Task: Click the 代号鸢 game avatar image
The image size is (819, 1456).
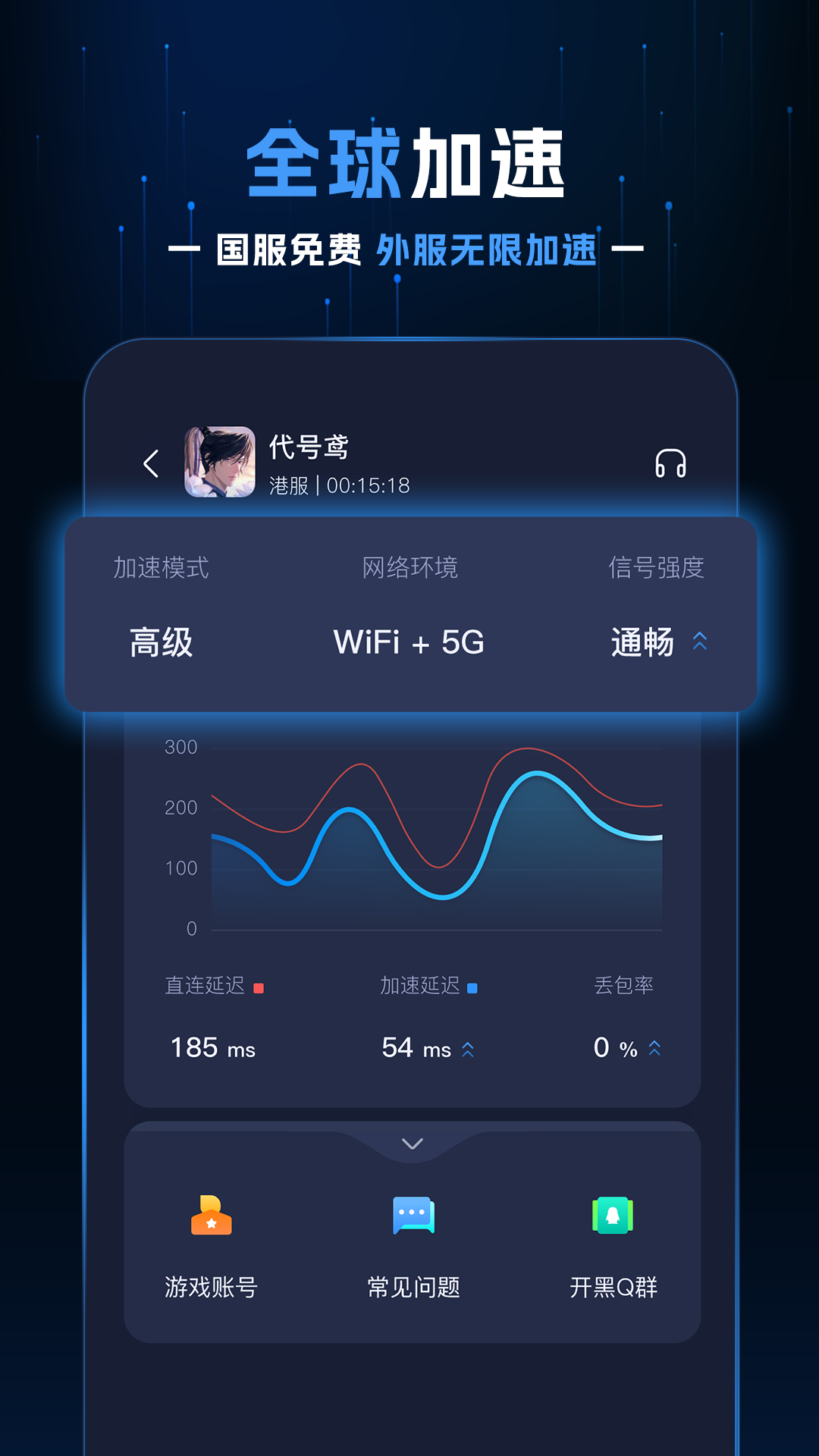Action: (220, 460)
